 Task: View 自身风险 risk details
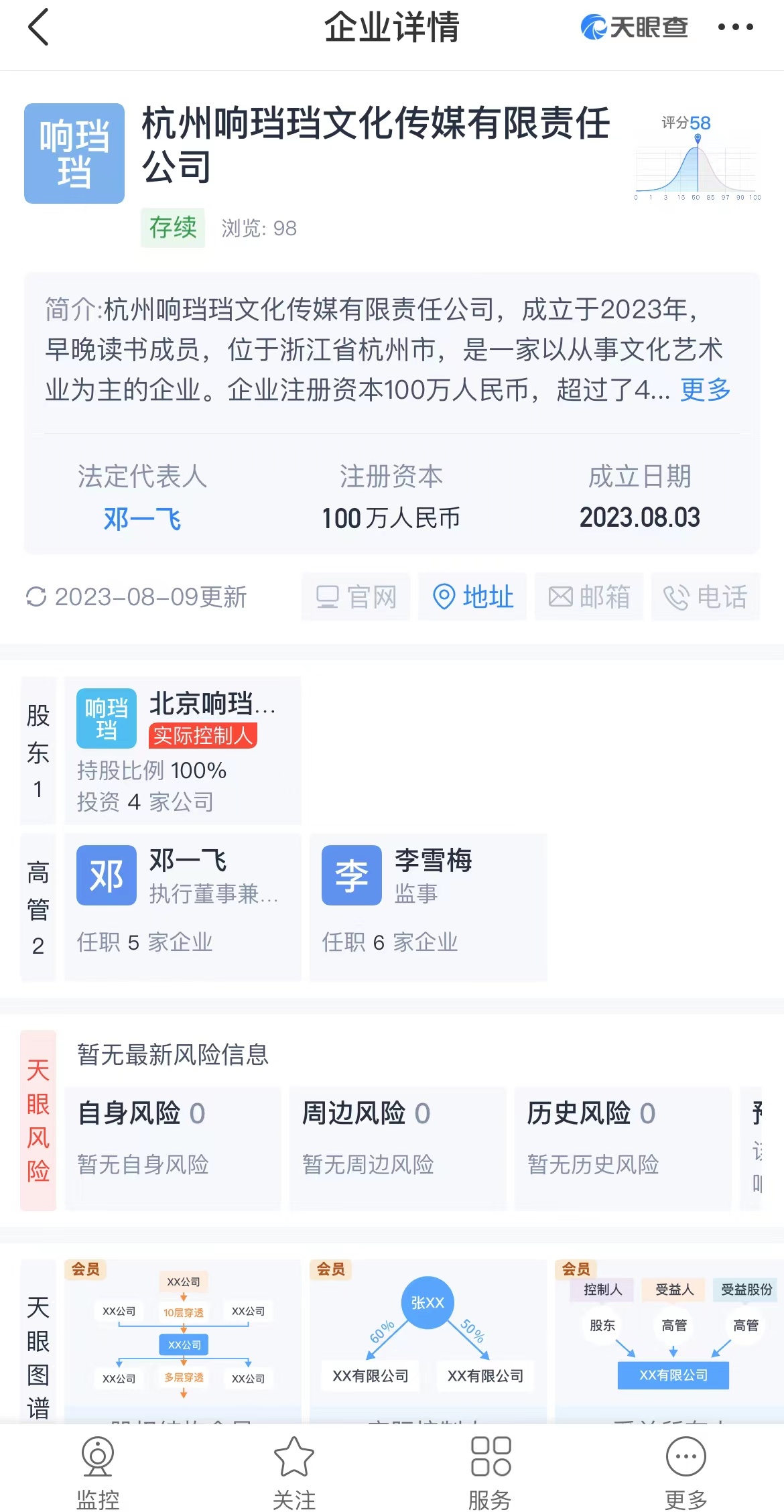click(x=172, y=1147)
